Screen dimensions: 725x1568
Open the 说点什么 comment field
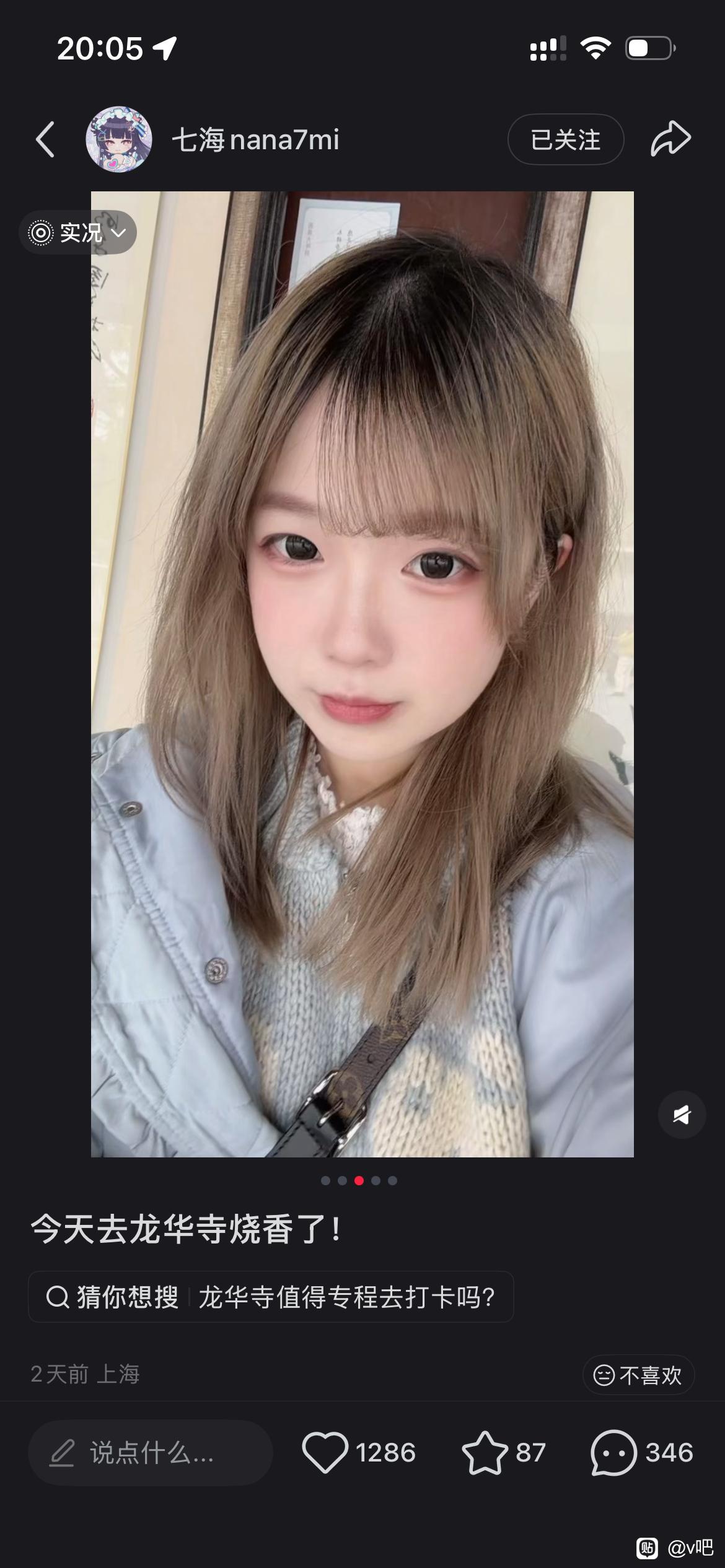(151, 1452)
